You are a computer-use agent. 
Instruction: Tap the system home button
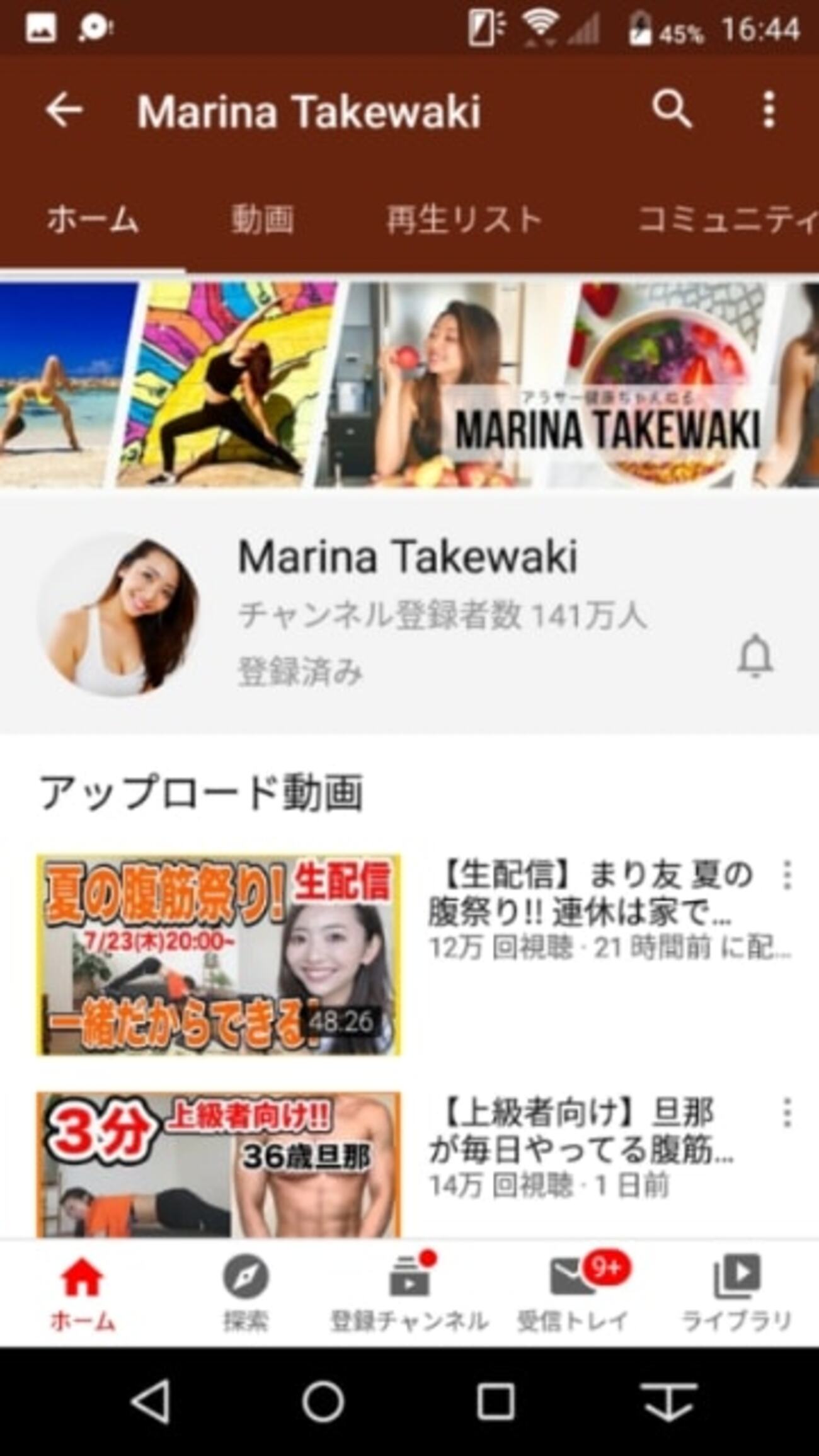point(323,1402)
